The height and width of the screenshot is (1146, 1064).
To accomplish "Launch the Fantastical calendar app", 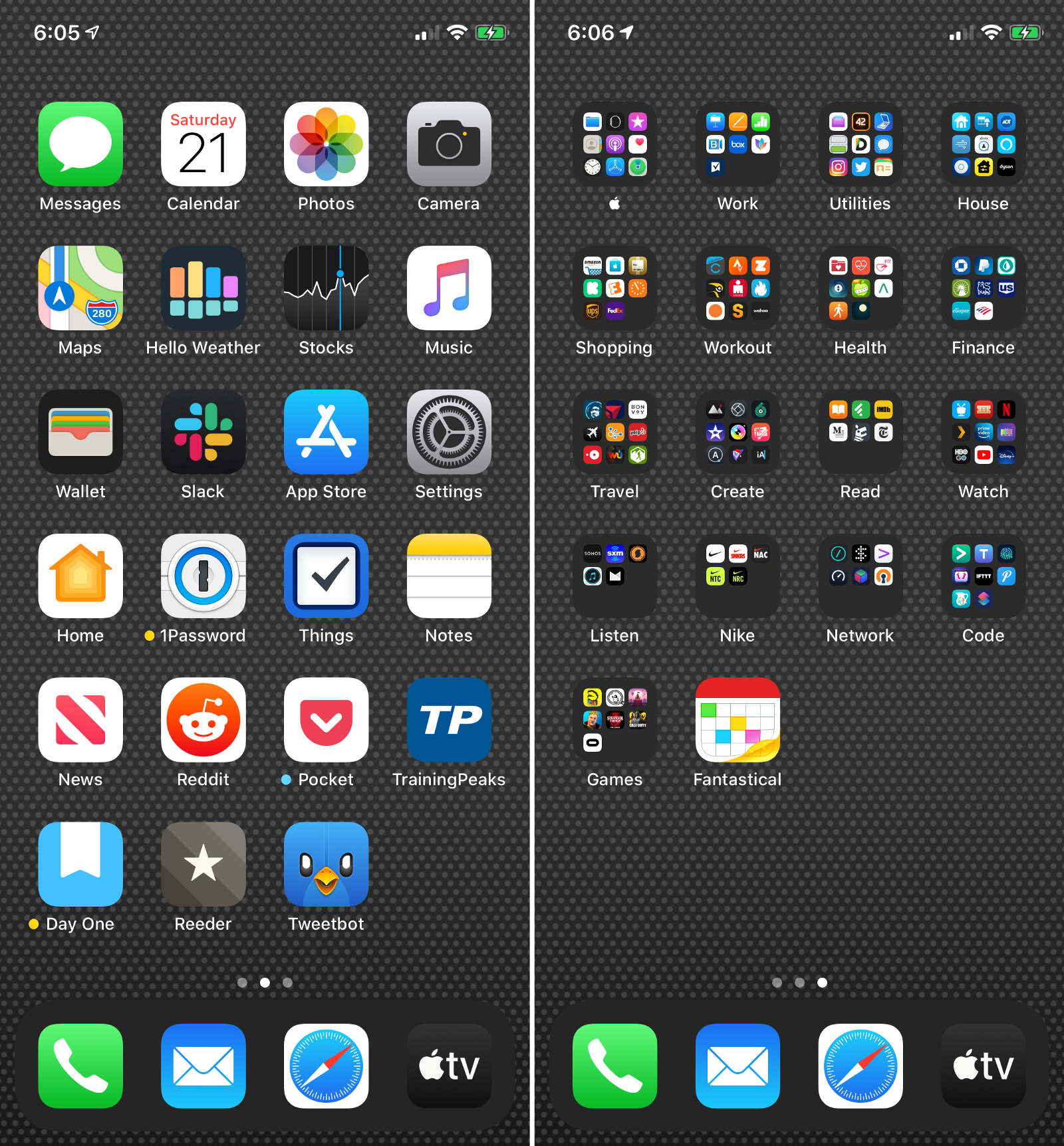I will pyautogui.click(x=737, y=720).
